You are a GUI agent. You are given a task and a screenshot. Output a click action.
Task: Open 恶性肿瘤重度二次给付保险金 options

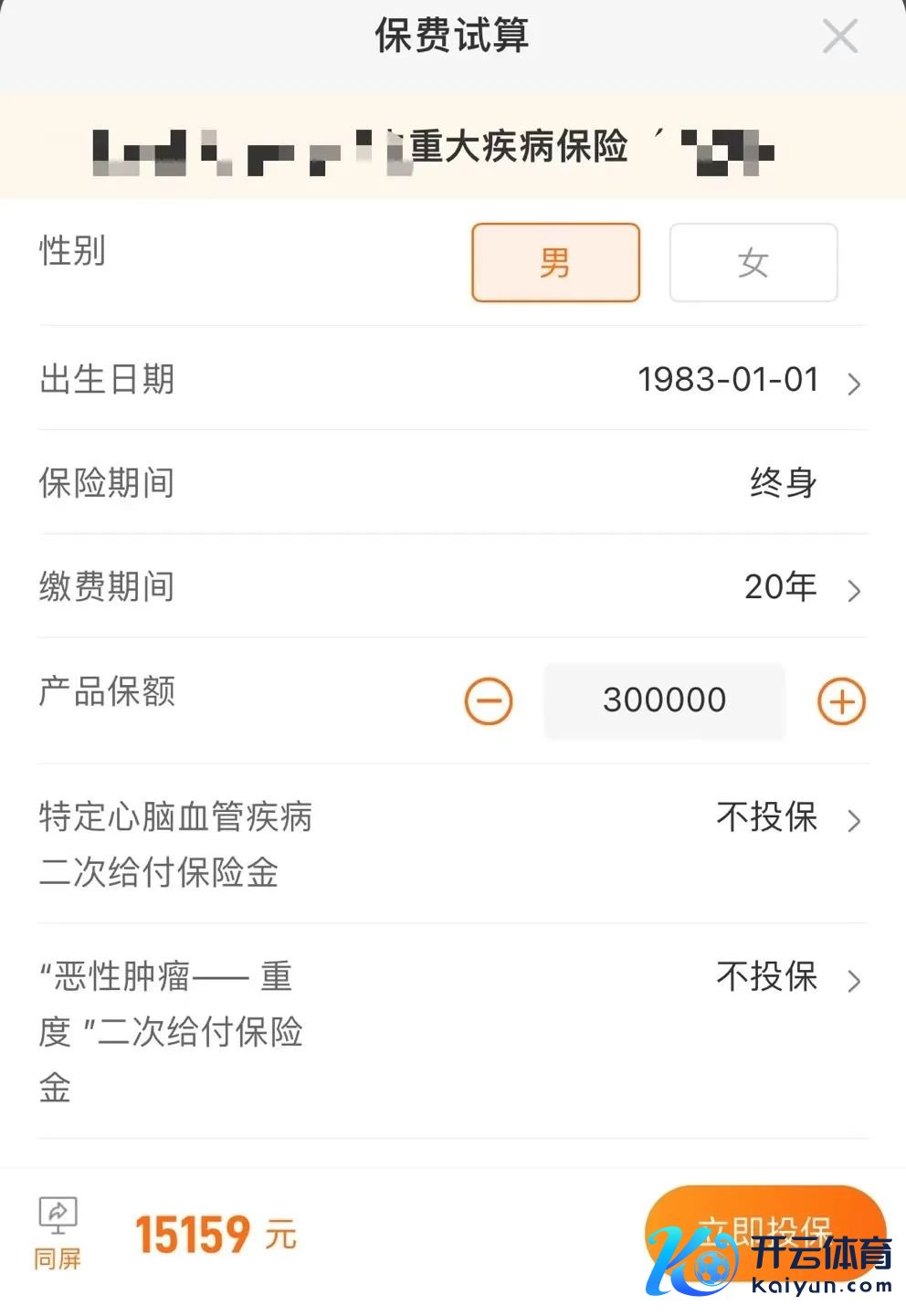(x=785, y=979)
